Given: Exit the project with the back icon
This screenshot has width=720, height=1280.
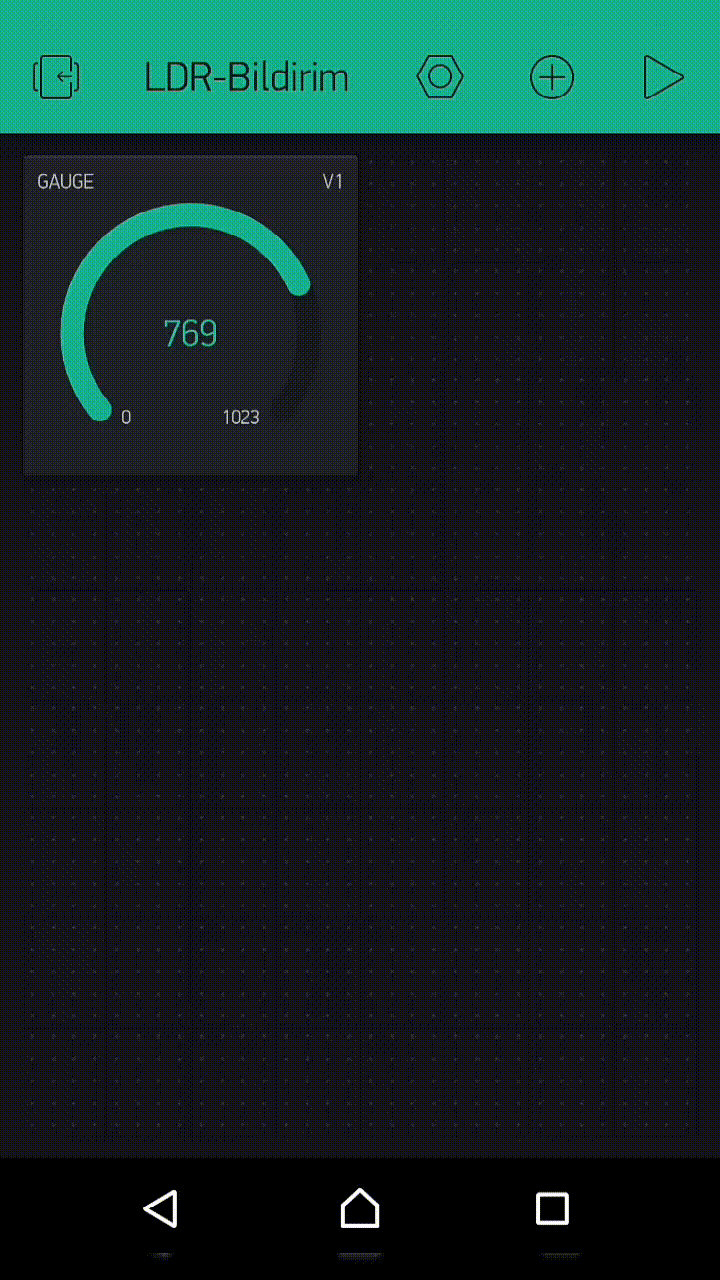Looking at the screenshot, I should tap(57, 77).
